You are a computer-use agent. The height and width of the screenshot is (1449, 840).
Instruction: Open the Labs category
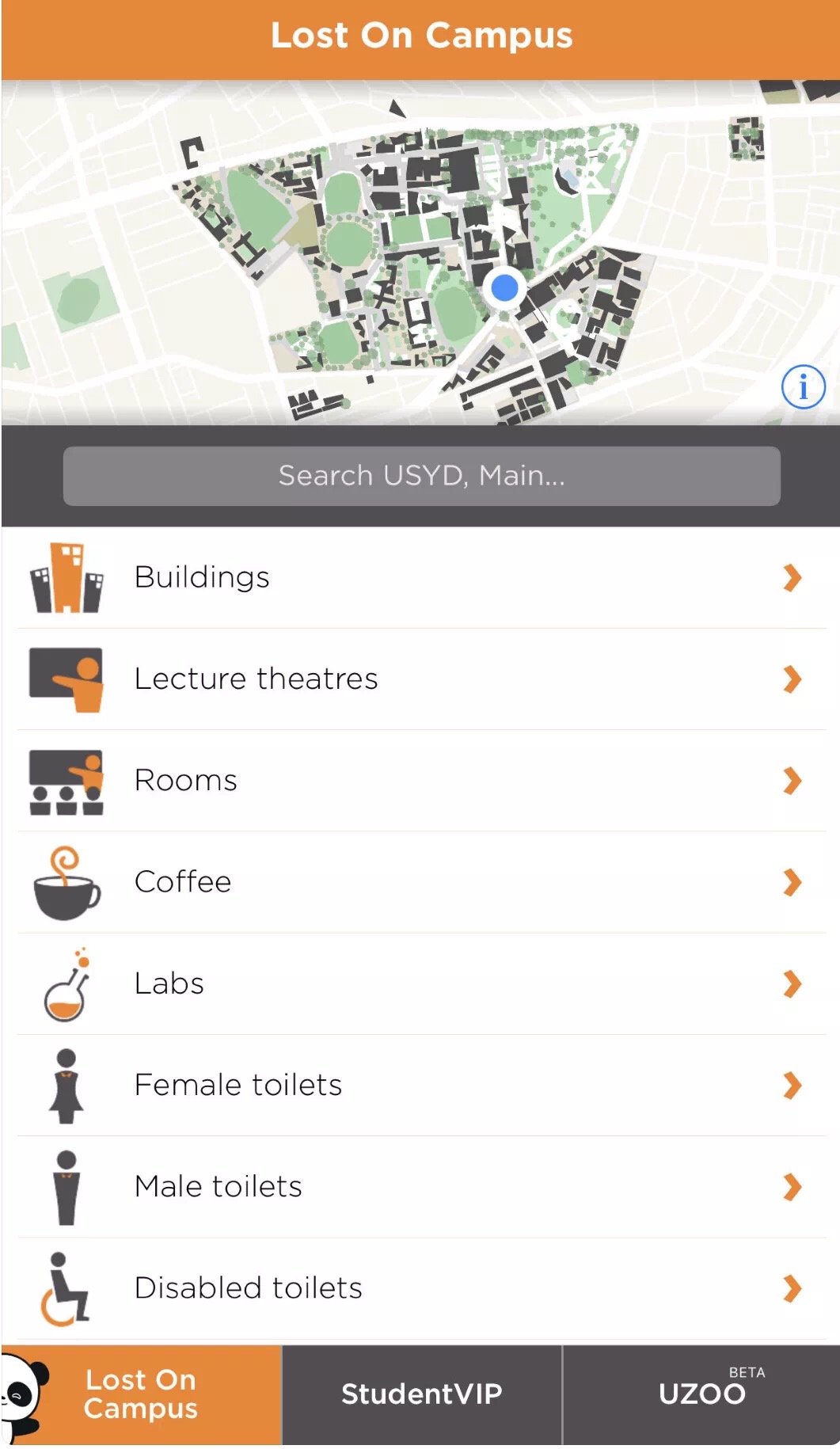421,983
